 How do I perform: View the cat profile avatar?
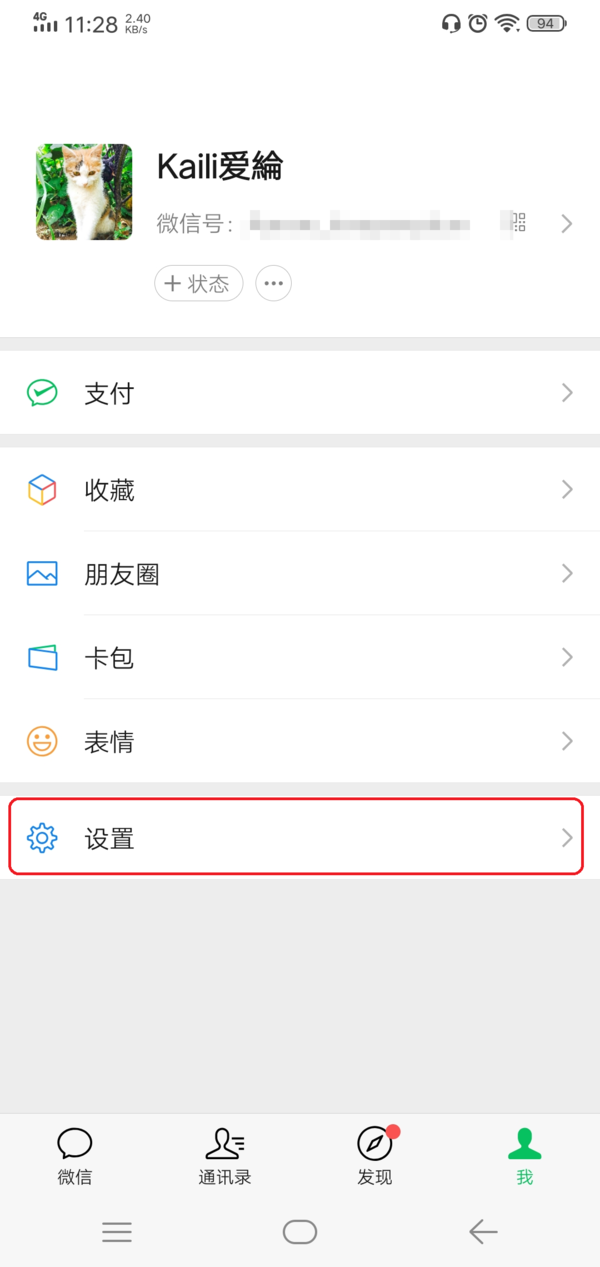(84, 192)
